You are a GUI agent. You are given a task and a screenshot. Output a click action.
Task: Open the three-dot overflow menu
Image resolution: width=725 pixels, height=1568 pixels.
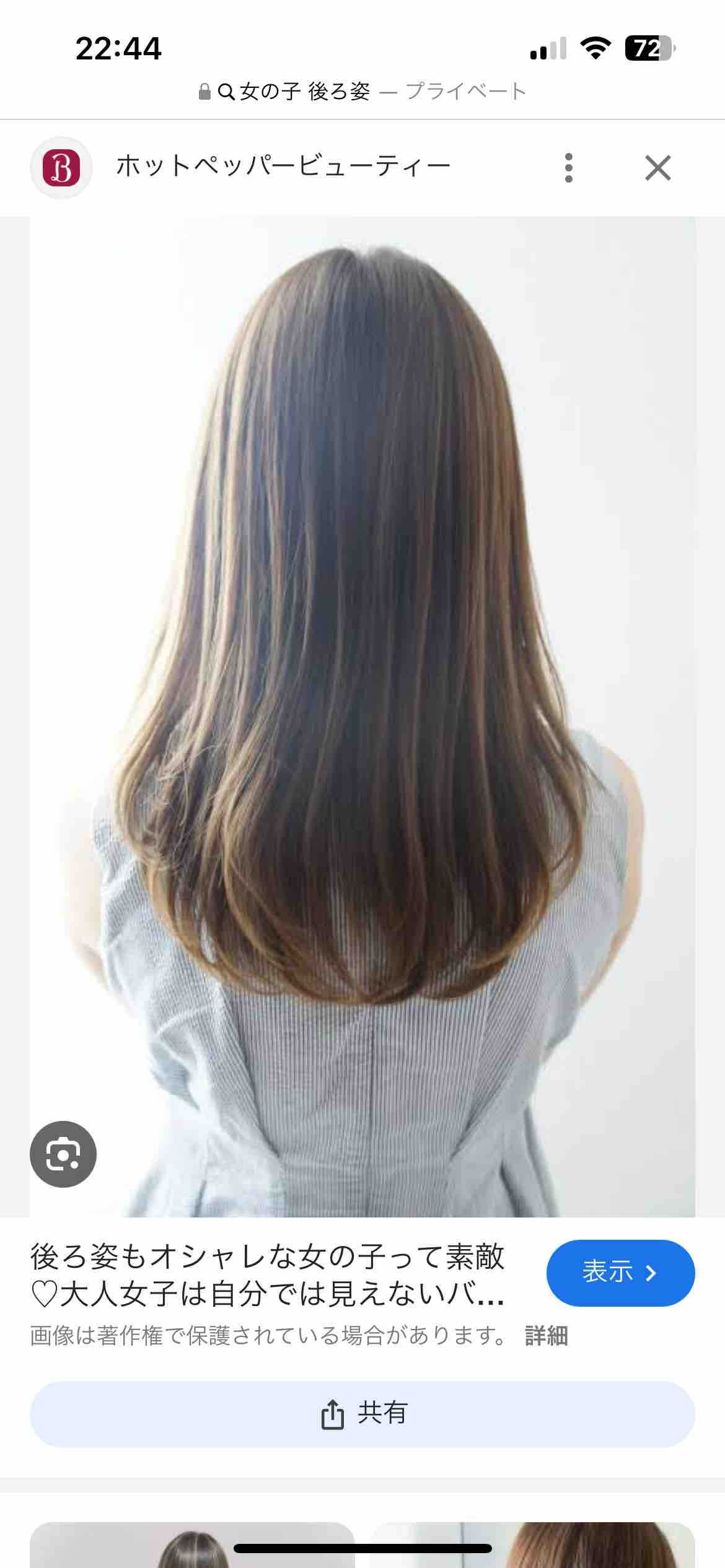[x=568, y=168]
